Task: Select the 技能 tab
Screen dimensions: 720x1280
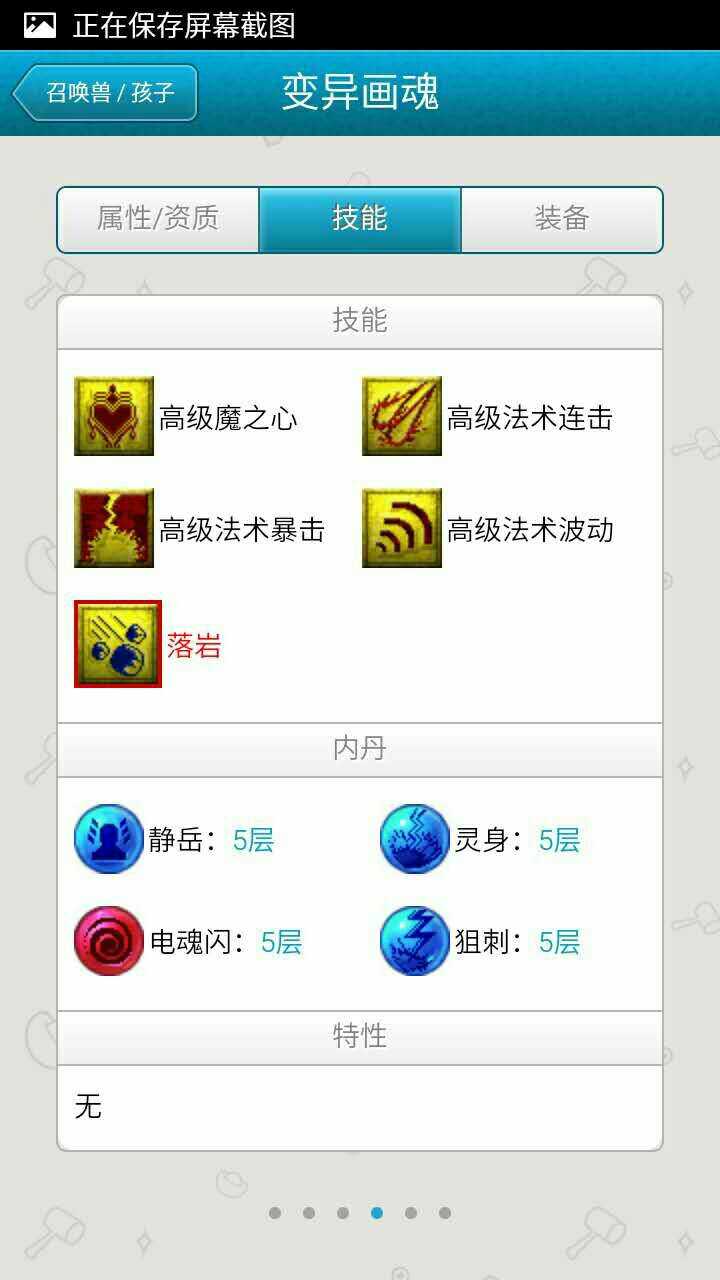Action: tap(360, 219)
